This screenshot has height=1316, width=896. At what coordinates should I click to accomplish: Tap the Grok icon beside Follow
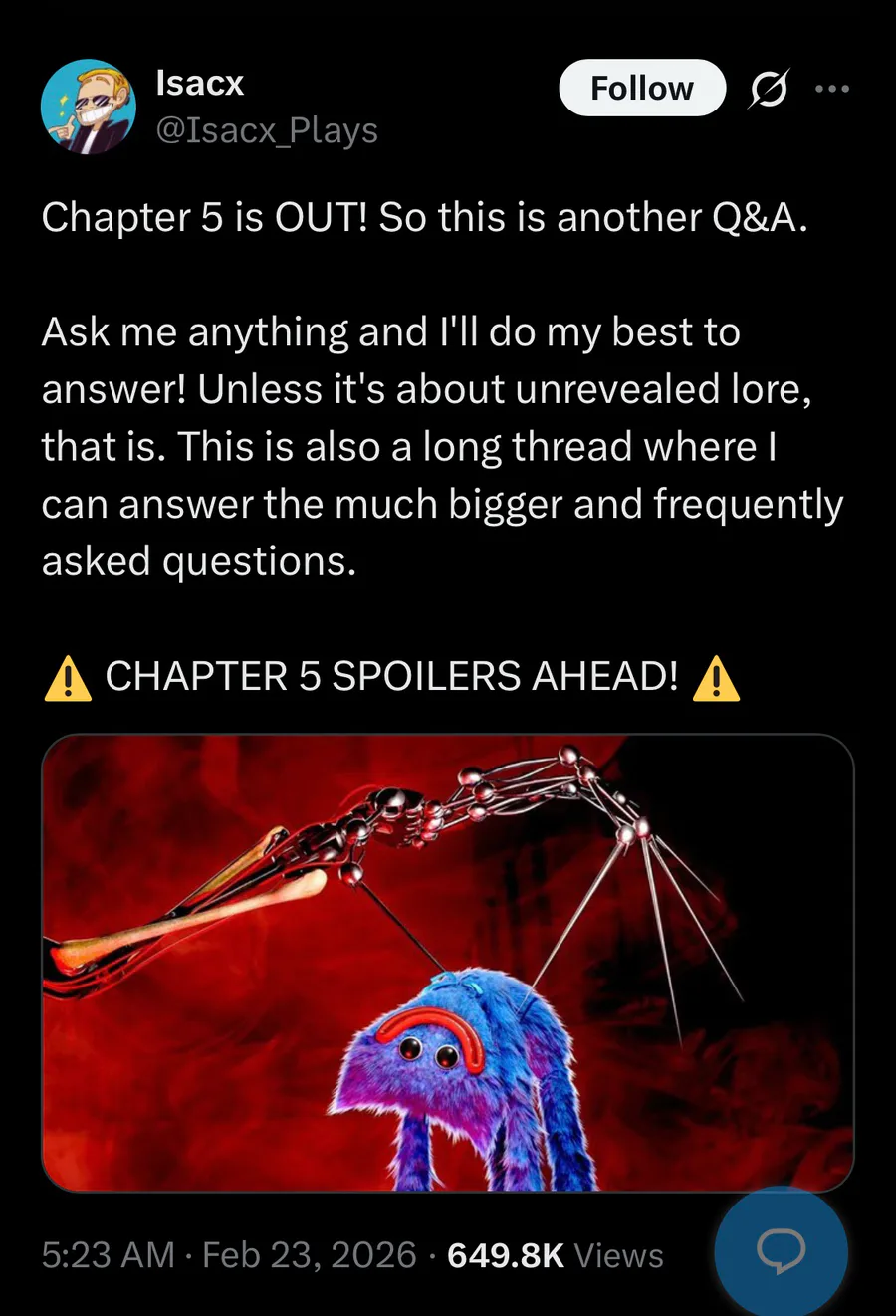tap(769, 90)
